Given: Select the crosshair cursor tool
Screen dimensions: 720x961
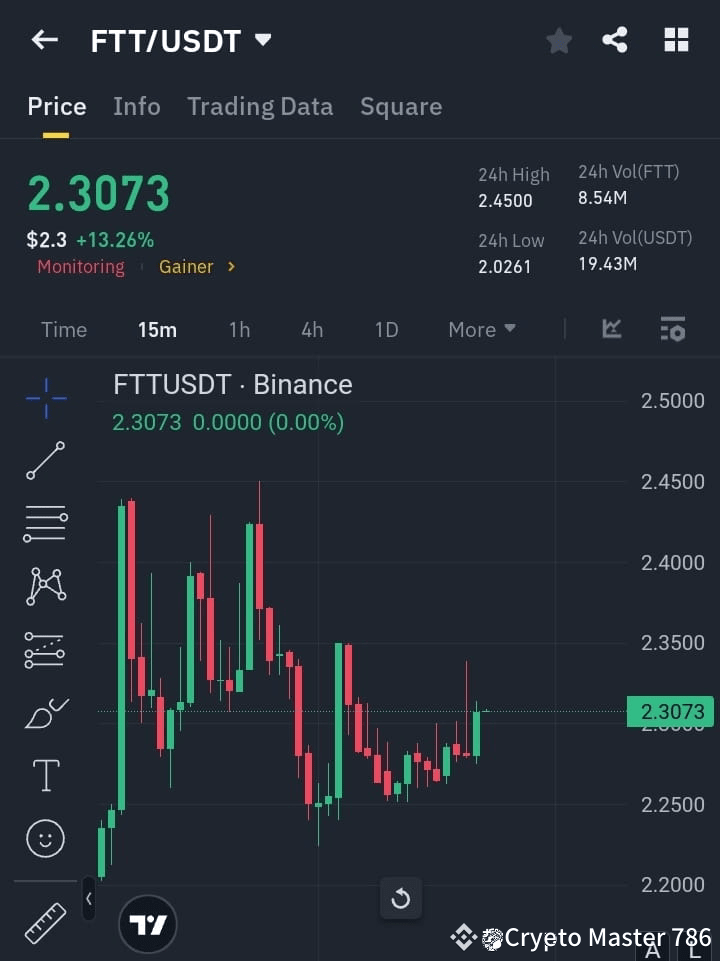Looking at the screenshot, I should [x=44, y=398].
